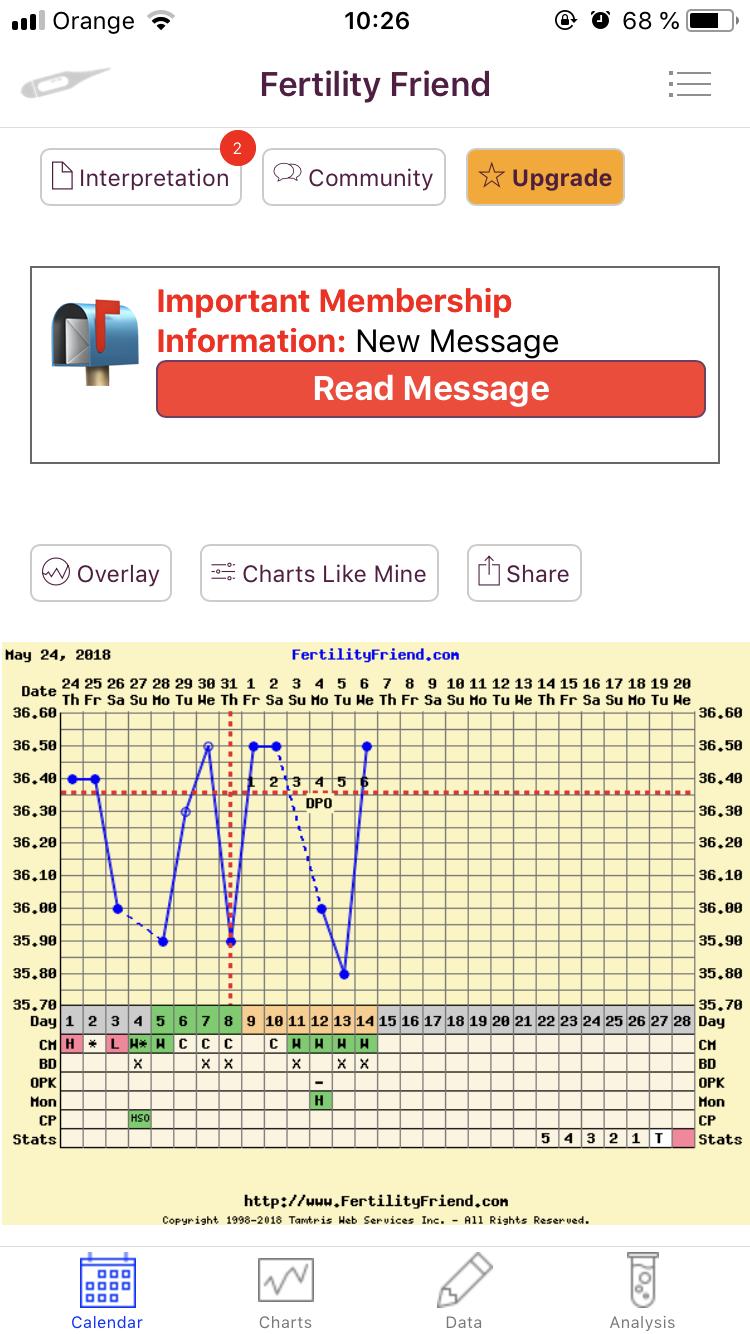Switch to the Charts tab

click(285, 1291)
